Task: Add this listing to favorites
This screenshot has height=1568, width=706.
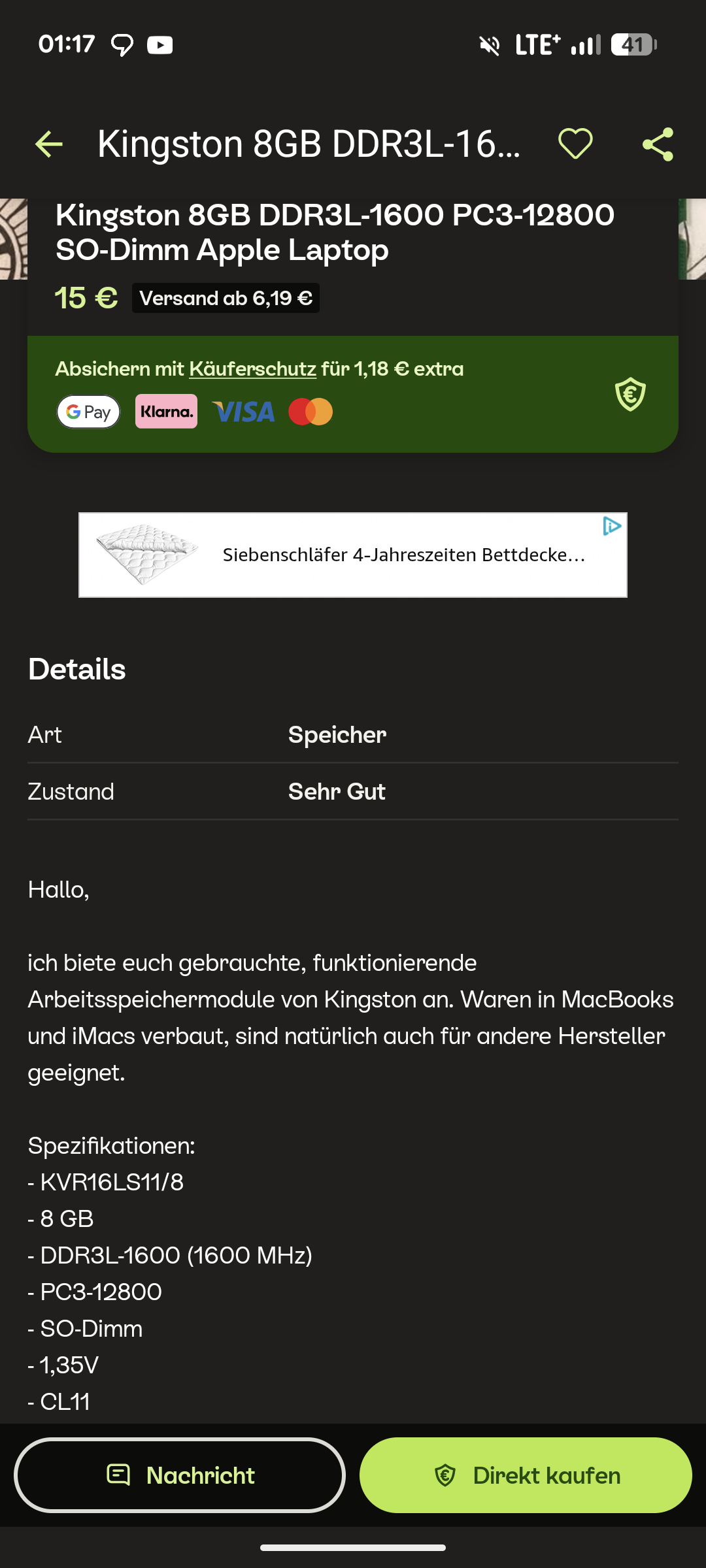Action: (575, 144)
